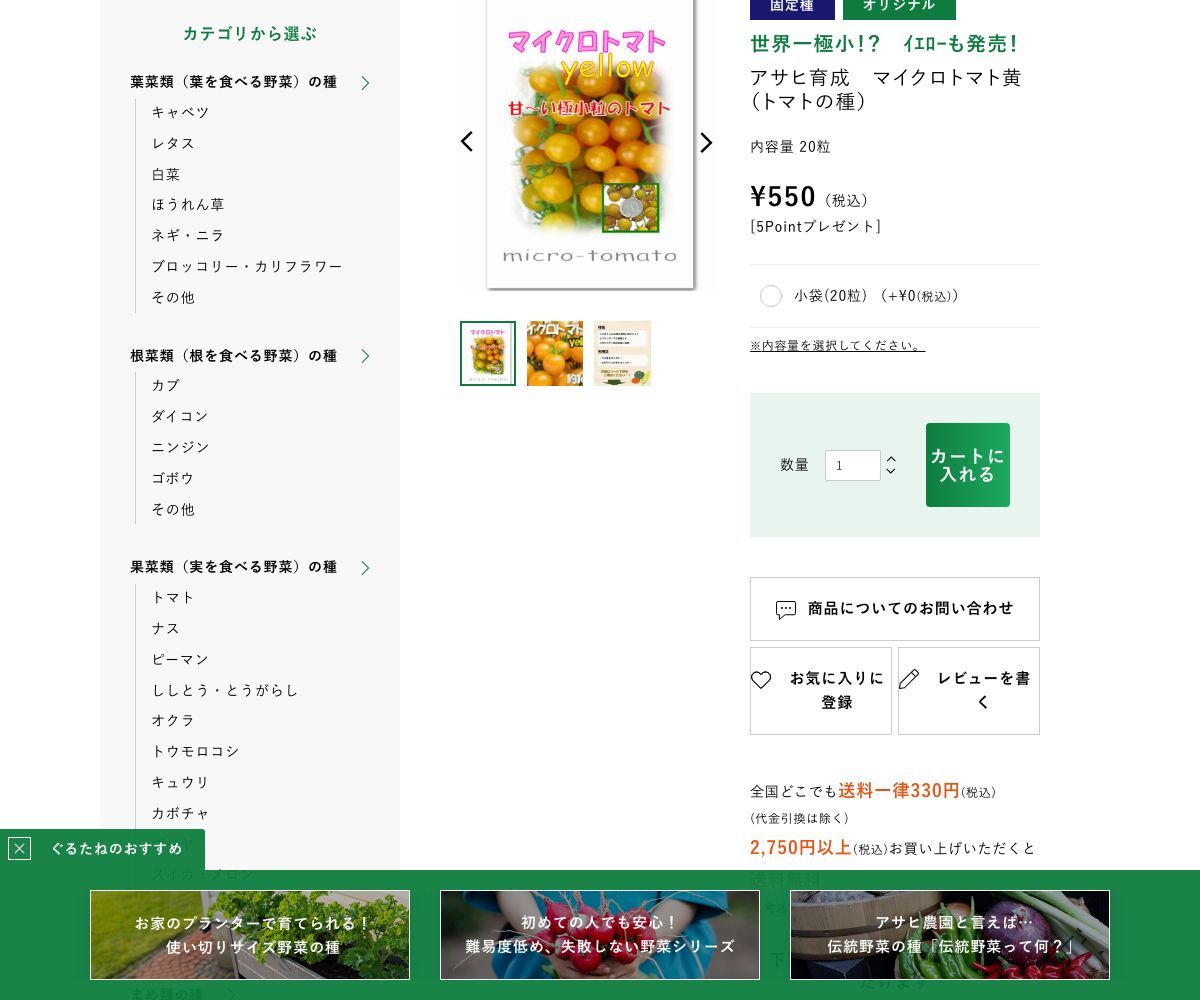Add the product with お気に入りに登録
1200x1000 pixels.
coord(820,691)
